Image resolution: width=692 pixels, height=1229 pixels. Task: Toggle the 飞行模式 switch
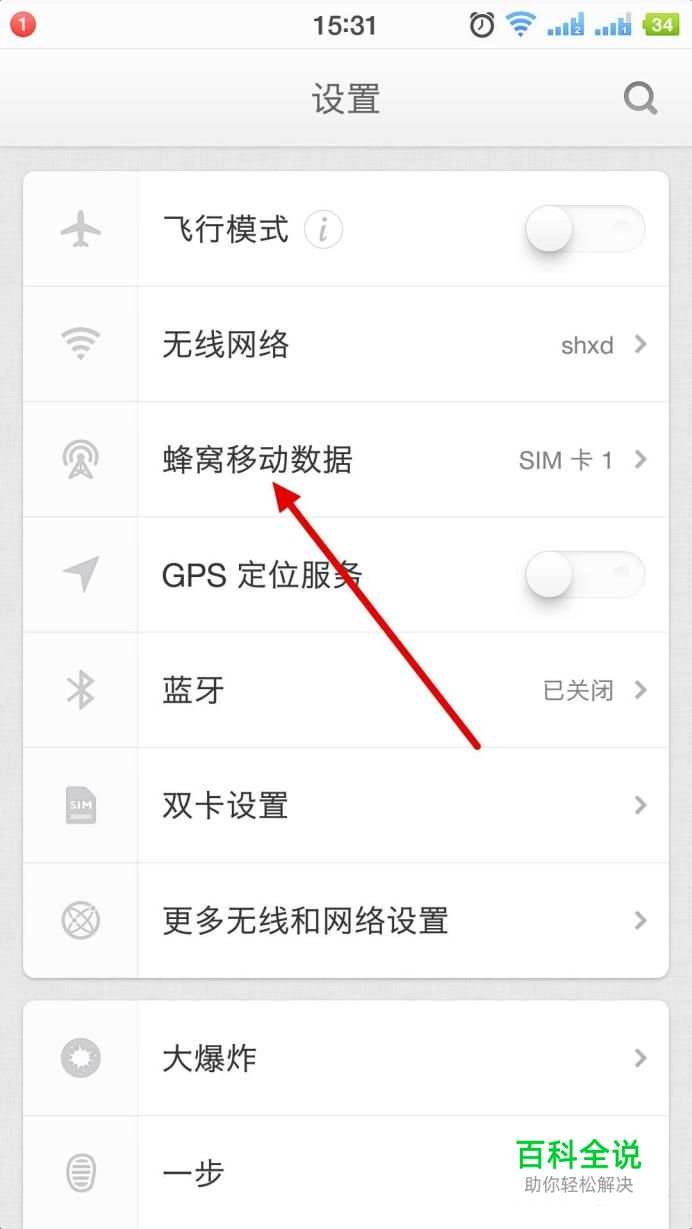tap(585, 230)
